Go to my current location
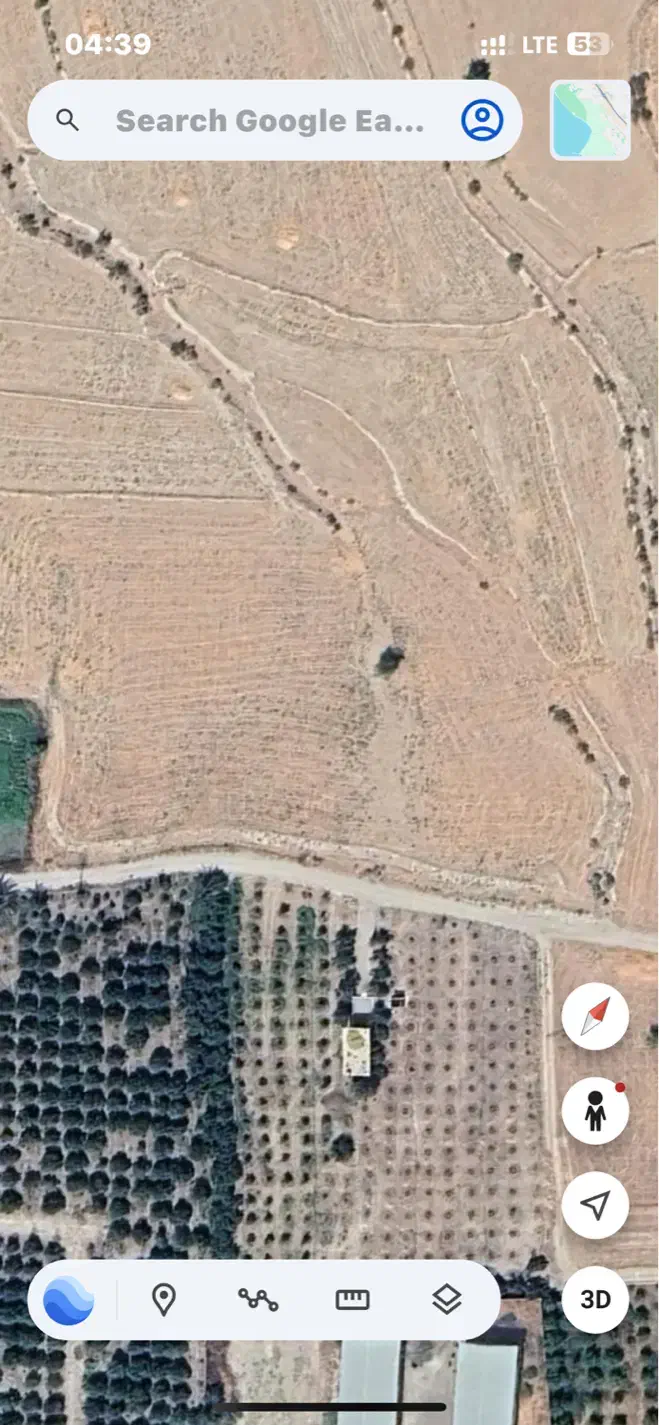 click(x=595, y=1205)
